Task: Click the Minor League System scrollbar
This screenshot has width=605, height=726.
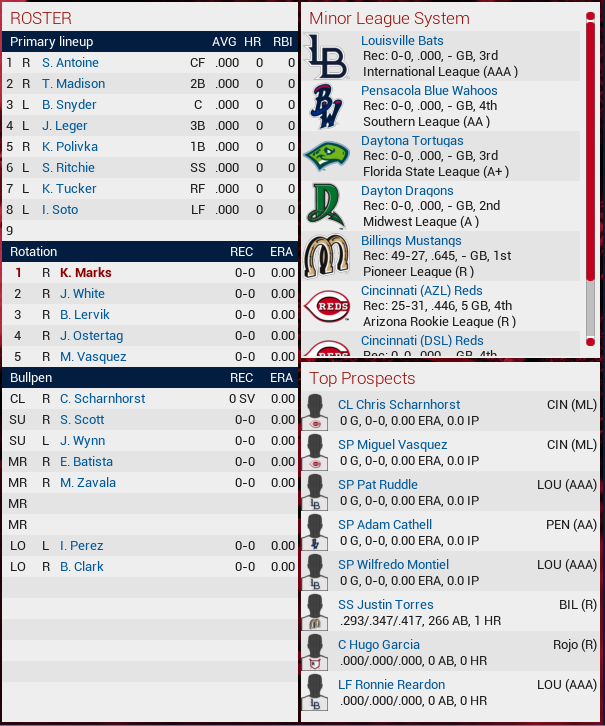Action: pyautogui.click(x=590, y=150)
